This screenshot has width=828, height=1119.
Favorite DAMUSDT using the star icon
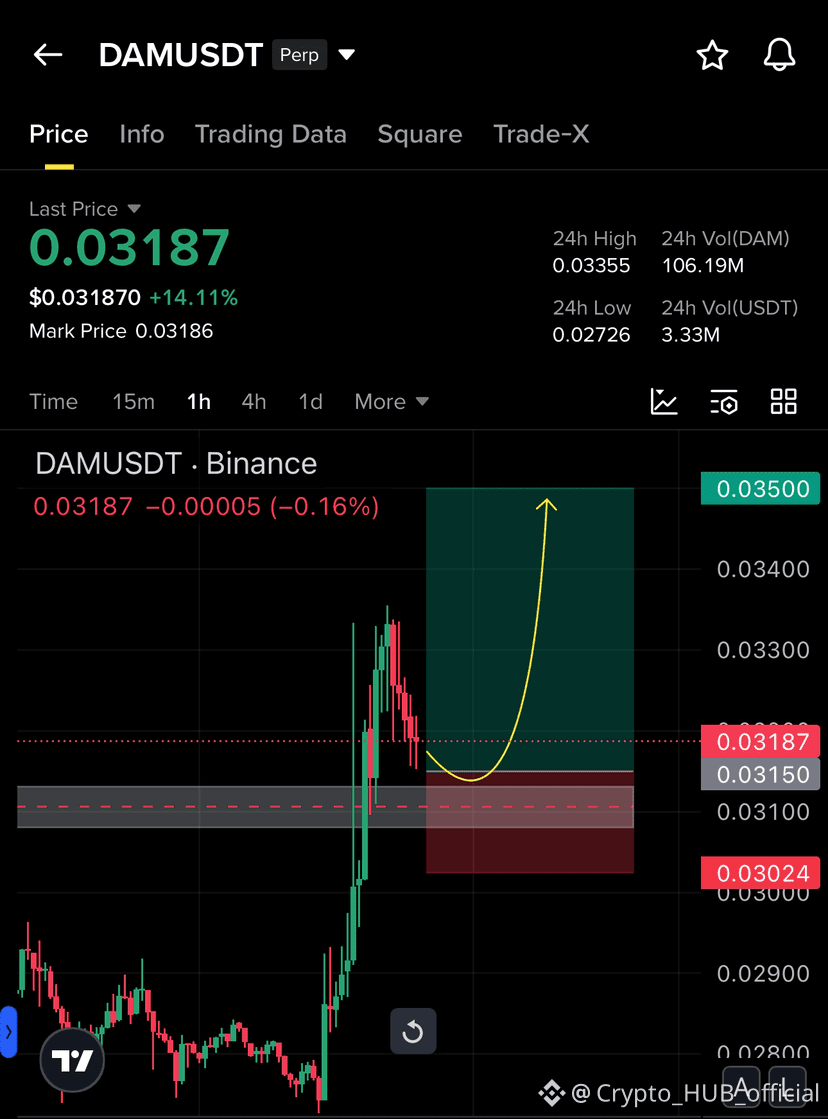(712, 55)
